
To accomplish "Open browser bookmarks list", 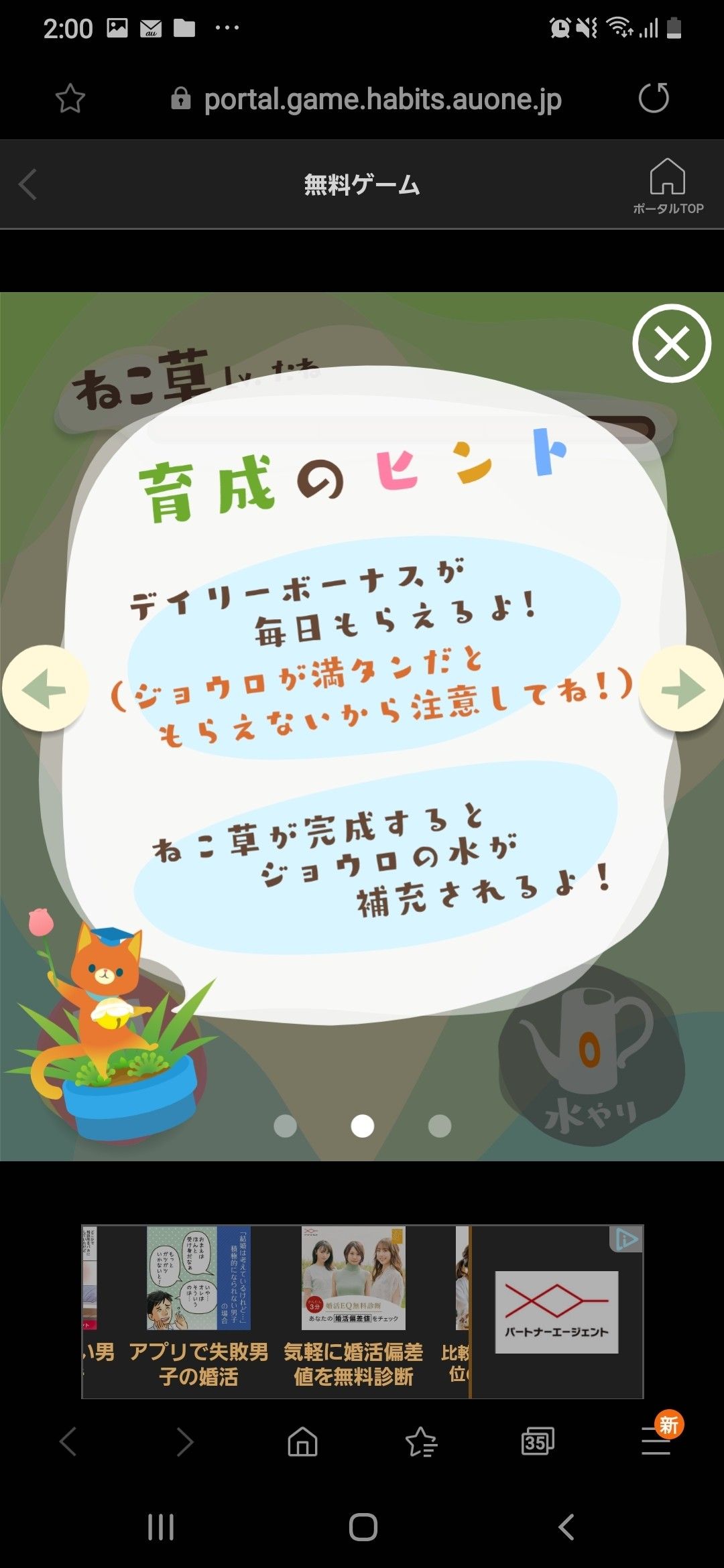I will (x=421, y=1441).
